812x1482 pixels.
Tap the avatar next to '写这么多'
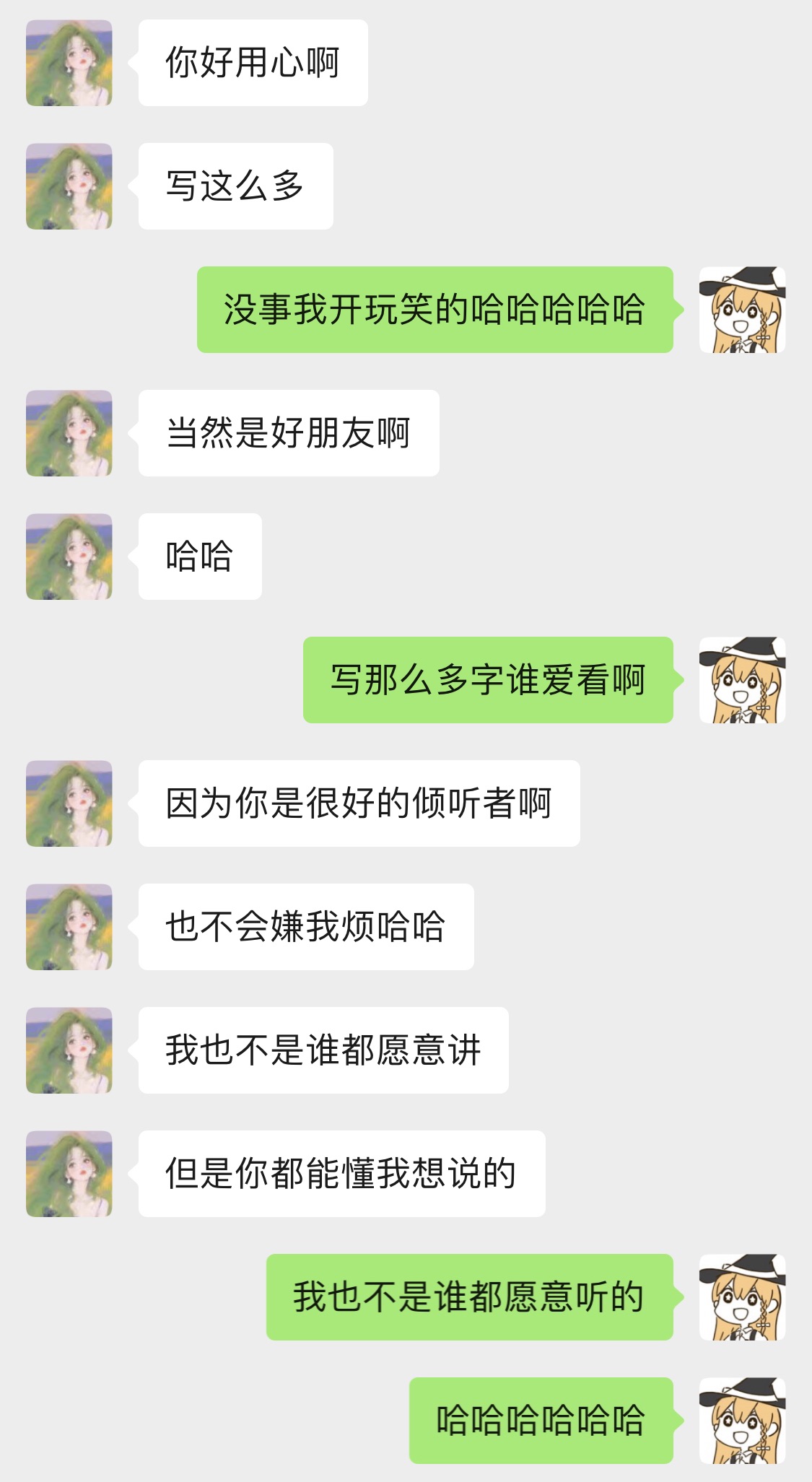click(x=69, y=186)
